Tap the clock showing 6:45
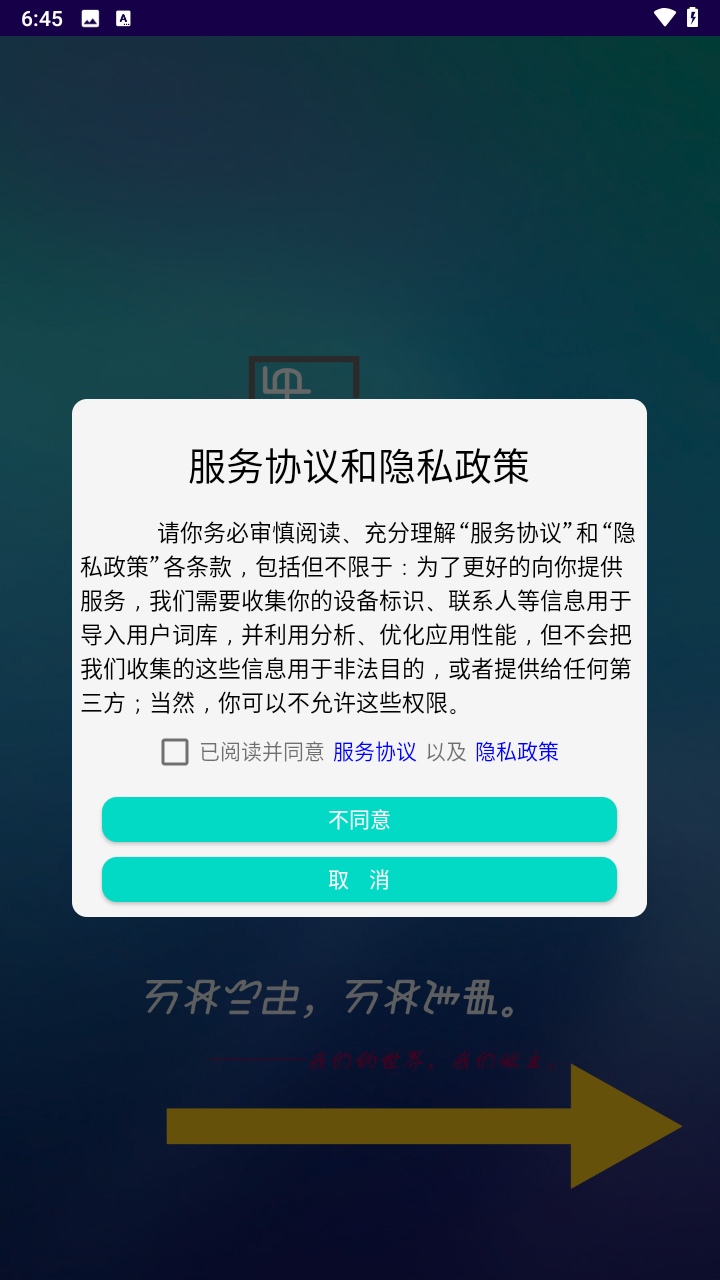The image size is (720, 1280). (x=40, y=17)
